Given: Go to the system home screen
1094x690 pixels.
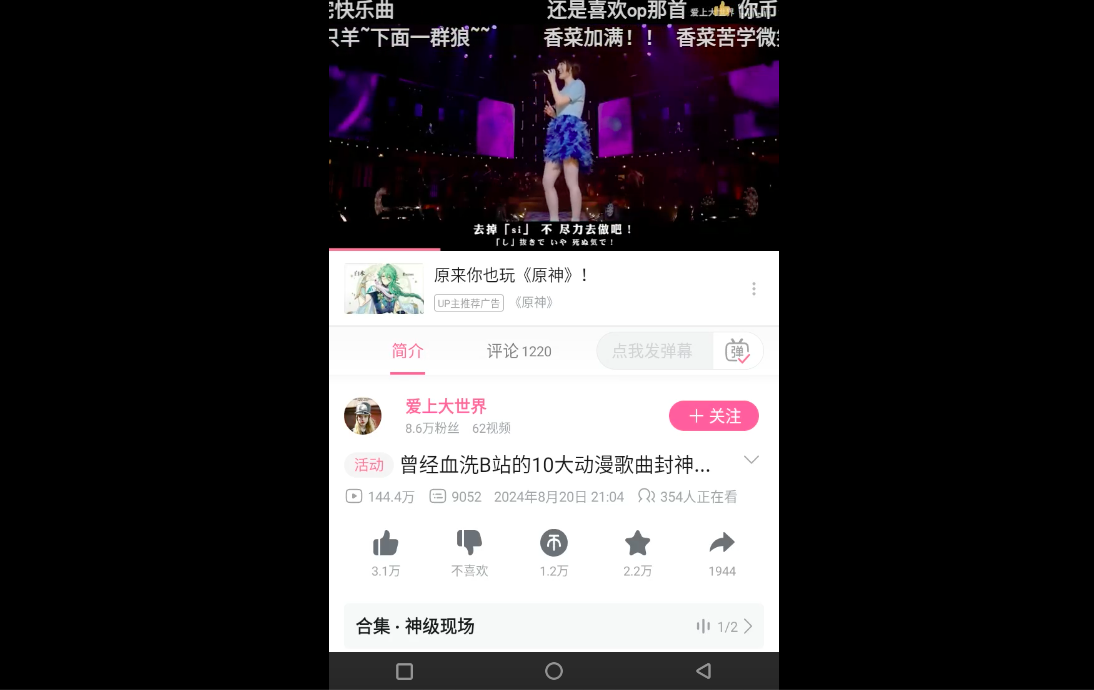Looking at the screenshot, I should [x=553, y=671].
